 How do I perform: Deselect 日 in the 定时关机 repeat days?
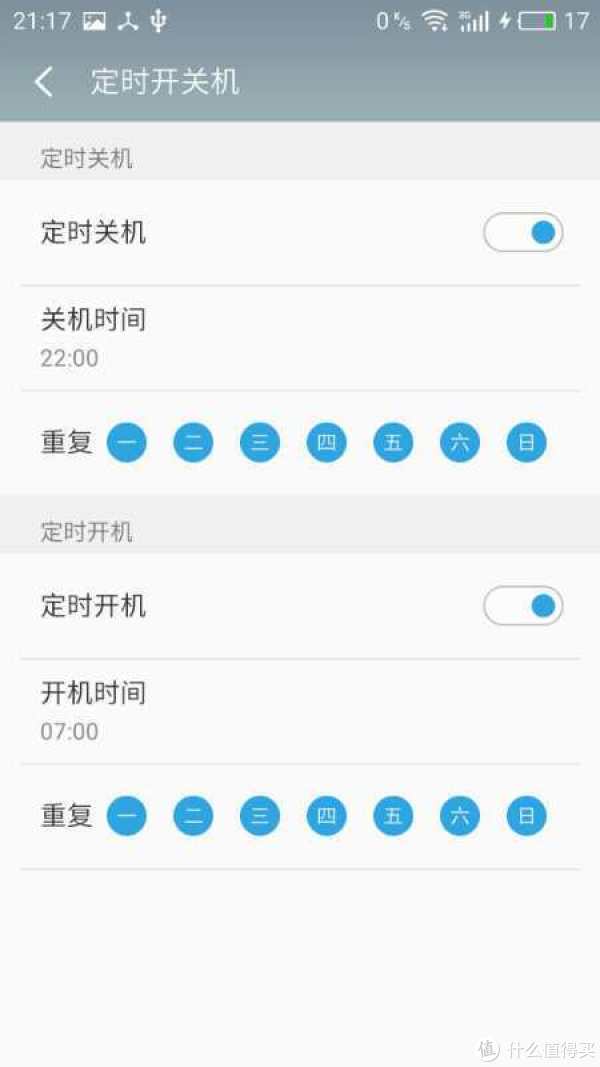tap(527, 443)
